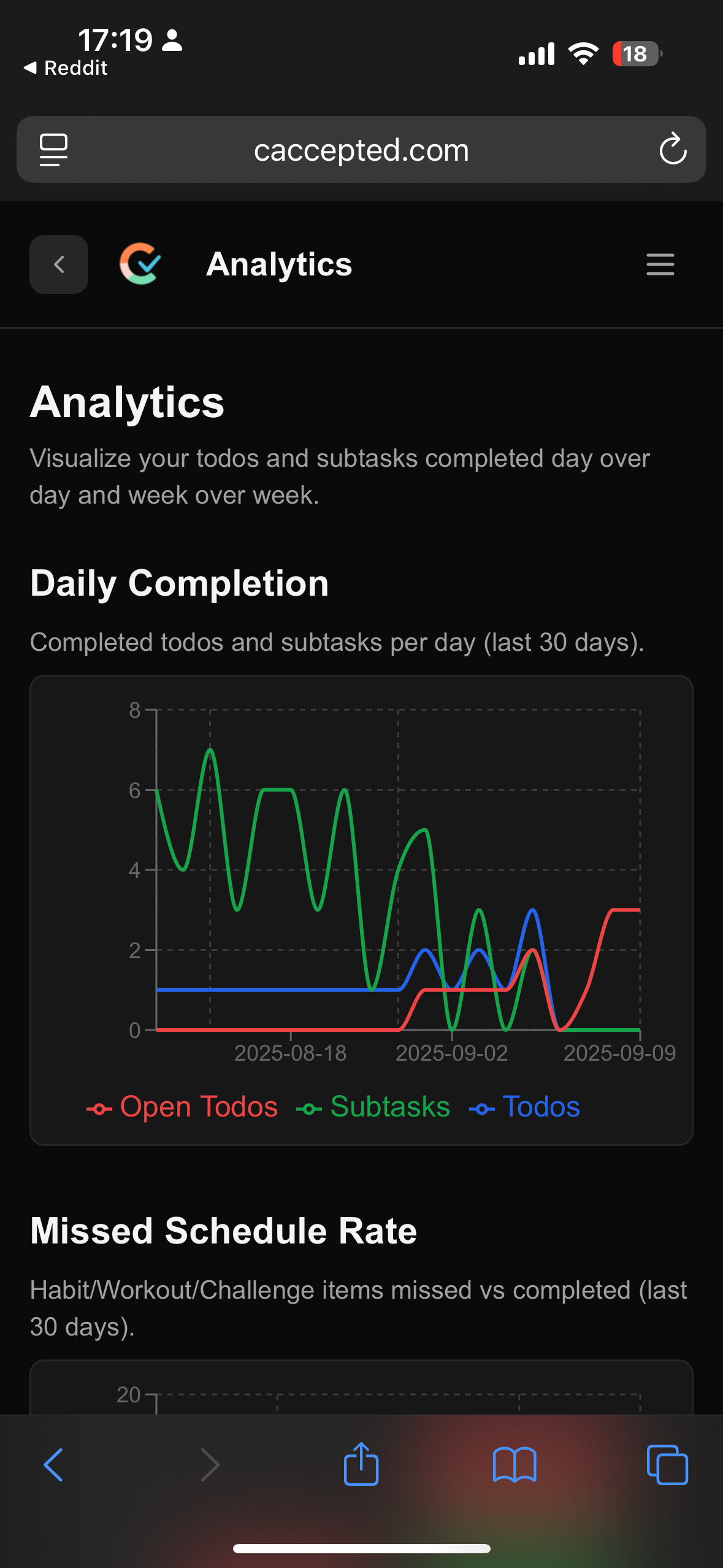Share this page from Safari's toolbar
Screen dimensions: 723x1568
coord(361,1464)
